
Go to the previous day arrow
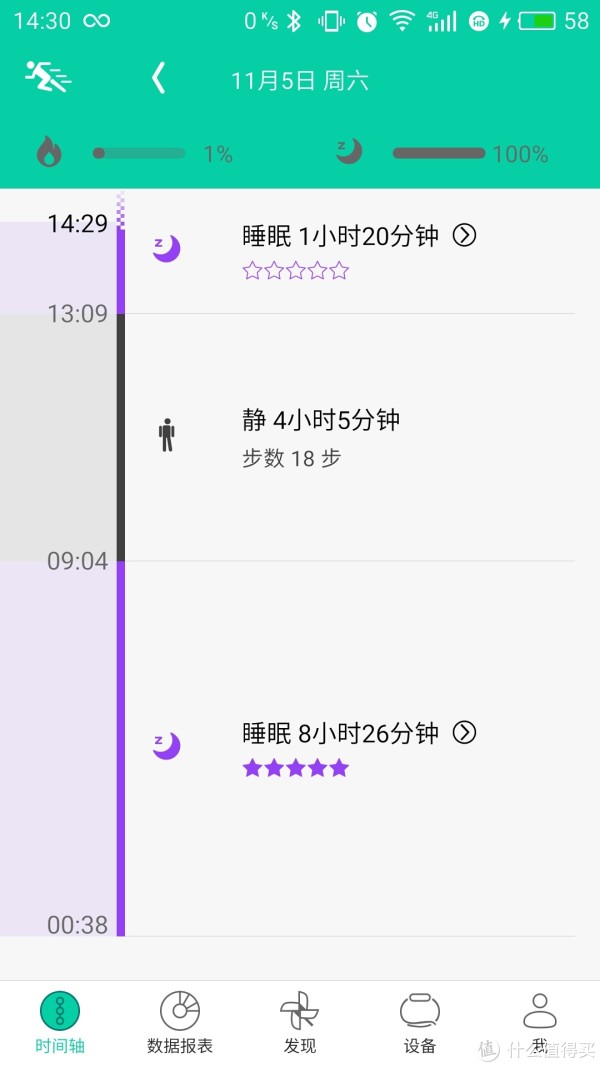pyautogui.click(x=159, y=78)
